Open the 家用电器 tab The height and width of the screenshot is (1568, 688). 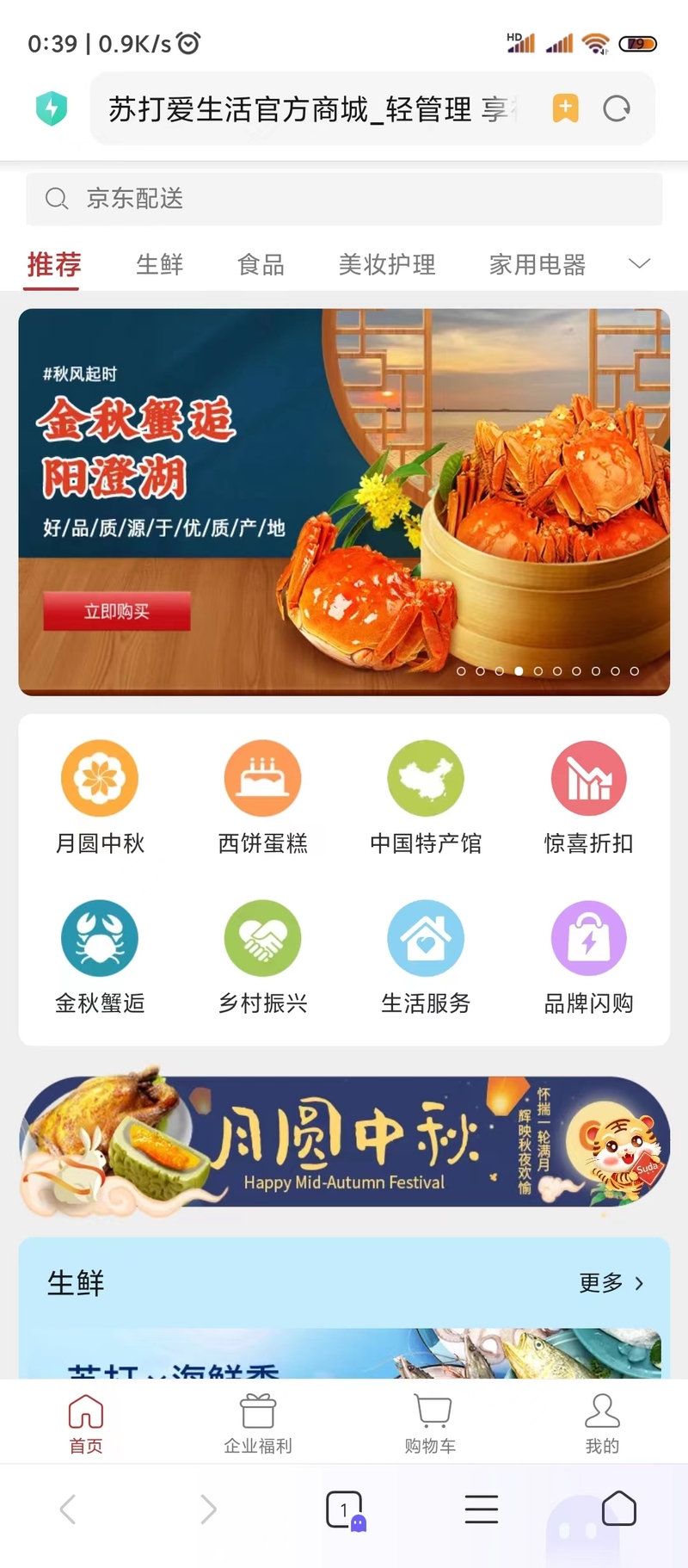537,264
